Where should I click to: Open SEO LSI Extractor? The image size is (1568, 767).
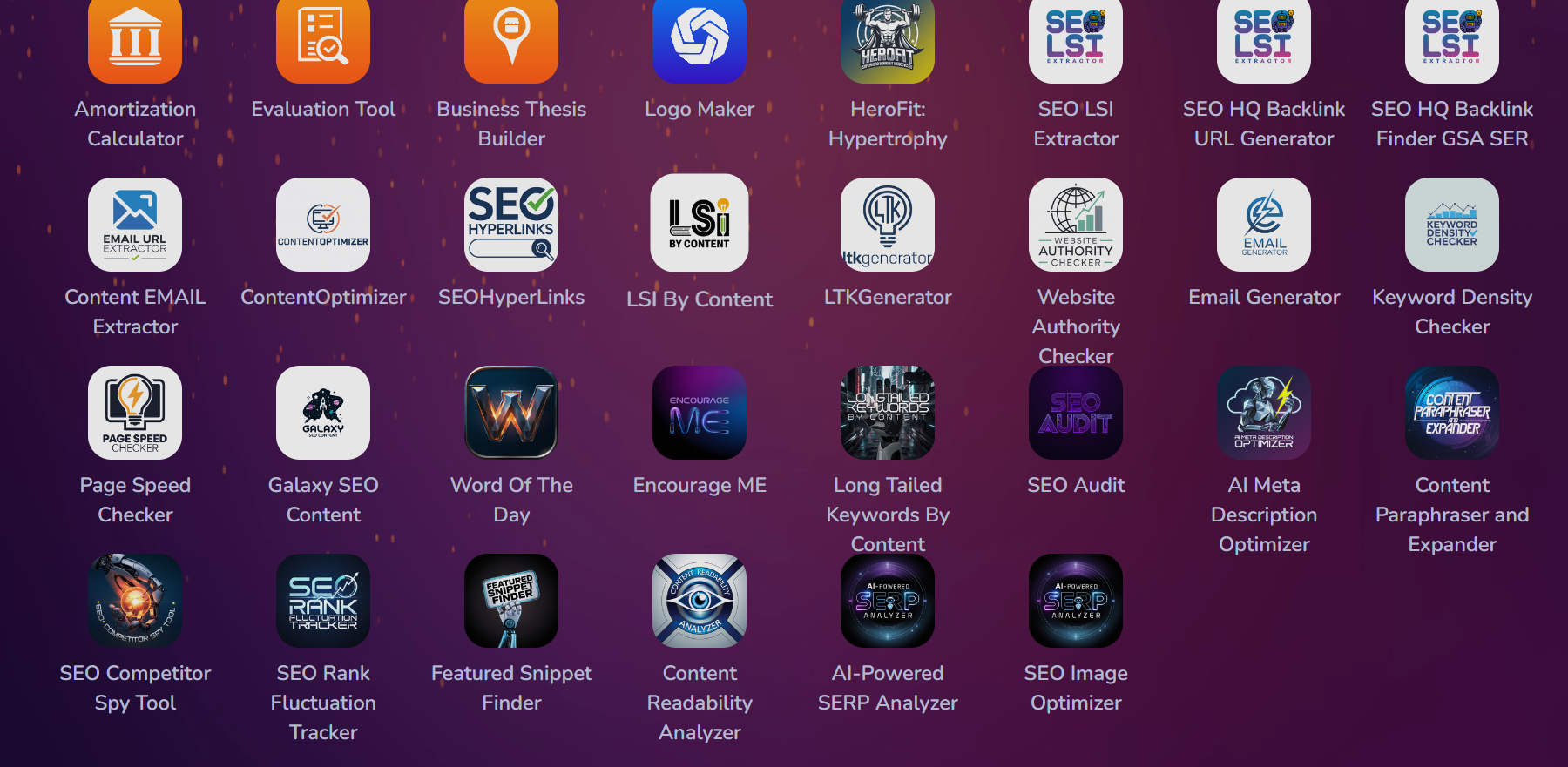(1076, 39)
